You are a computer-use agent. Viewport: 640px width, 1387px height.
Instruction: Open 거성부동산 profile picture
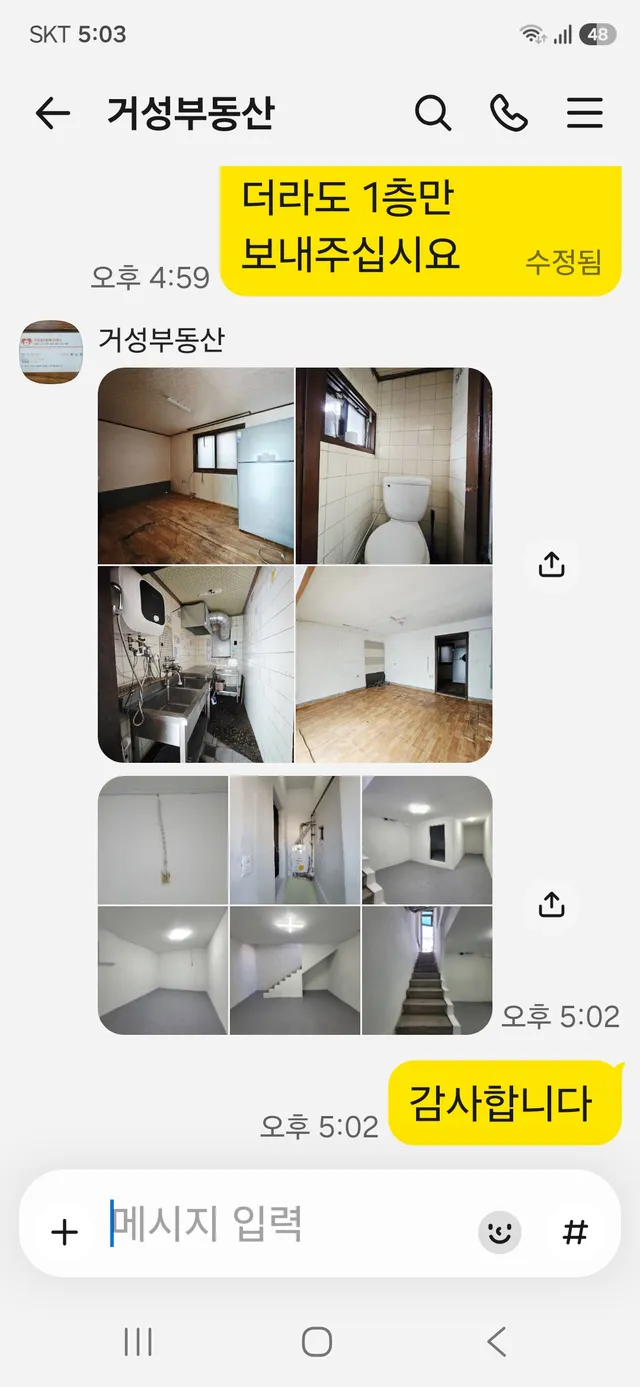(51, 351)
